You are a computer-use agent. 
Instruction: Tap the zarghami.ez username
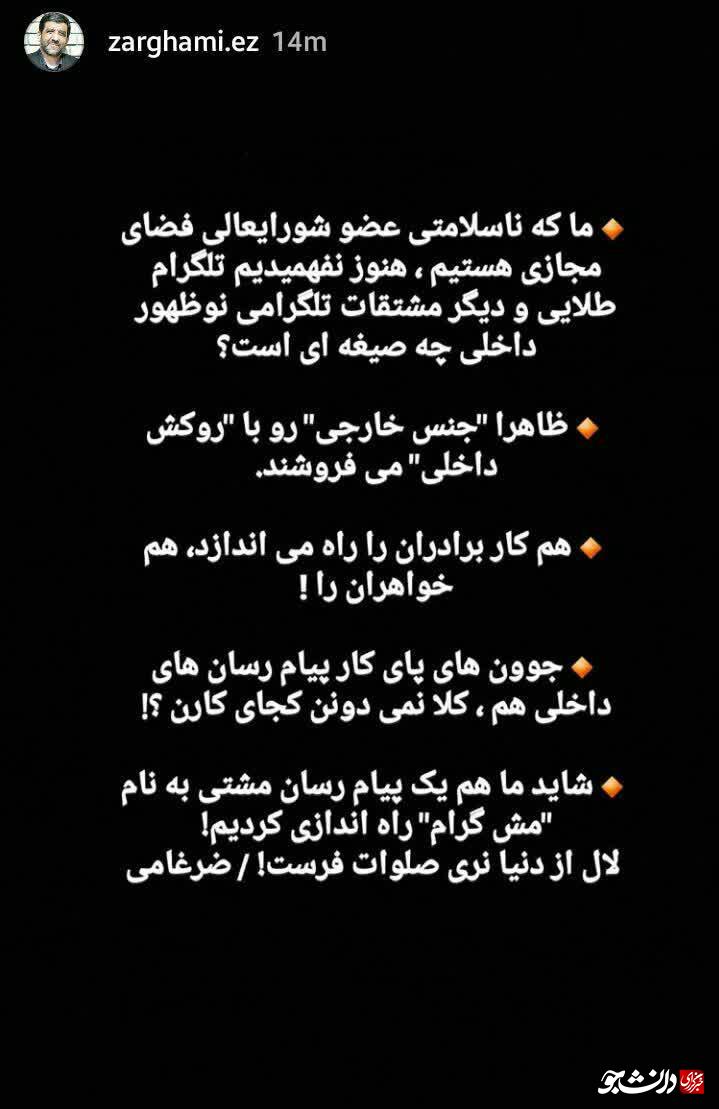[x=184, y=42]
